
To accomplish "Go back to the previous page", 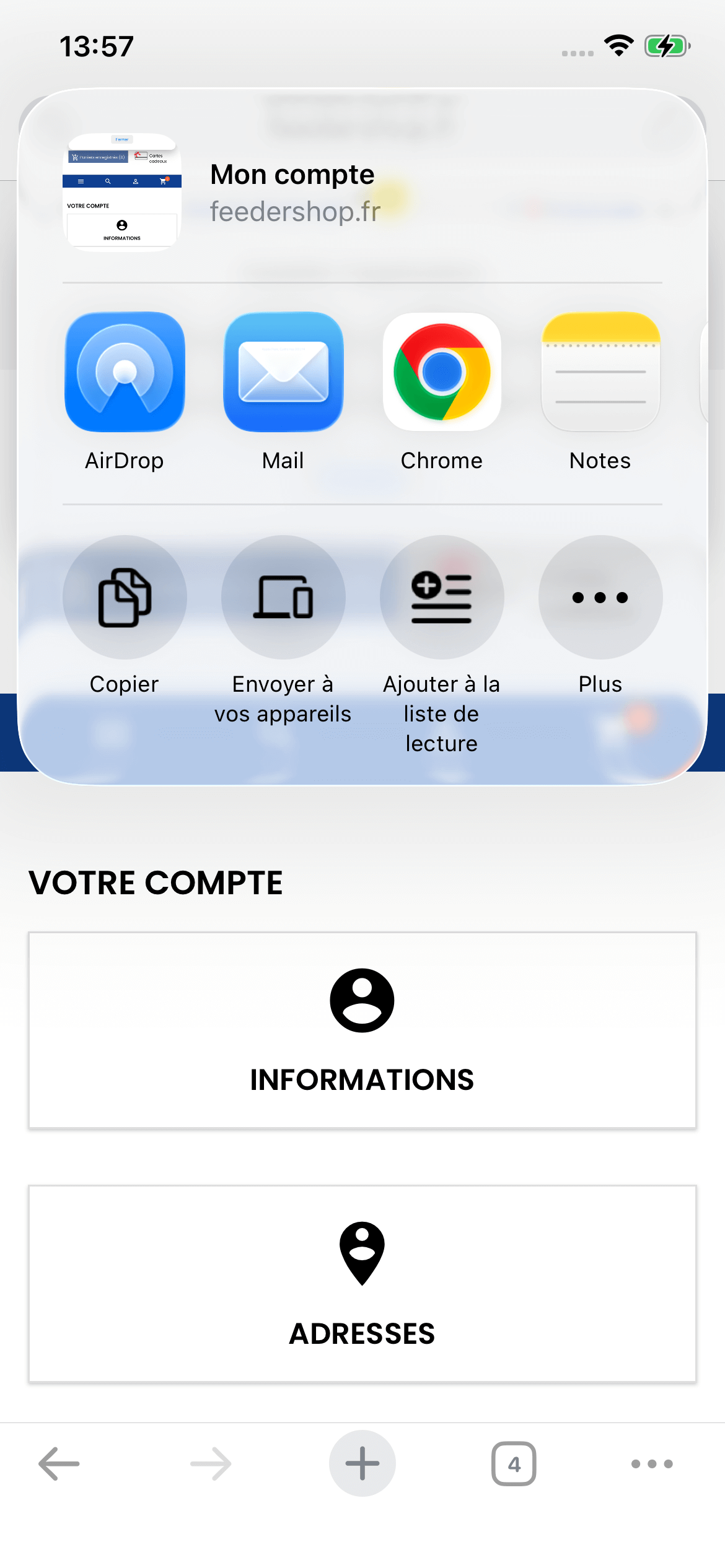I will pos(59,1464).
